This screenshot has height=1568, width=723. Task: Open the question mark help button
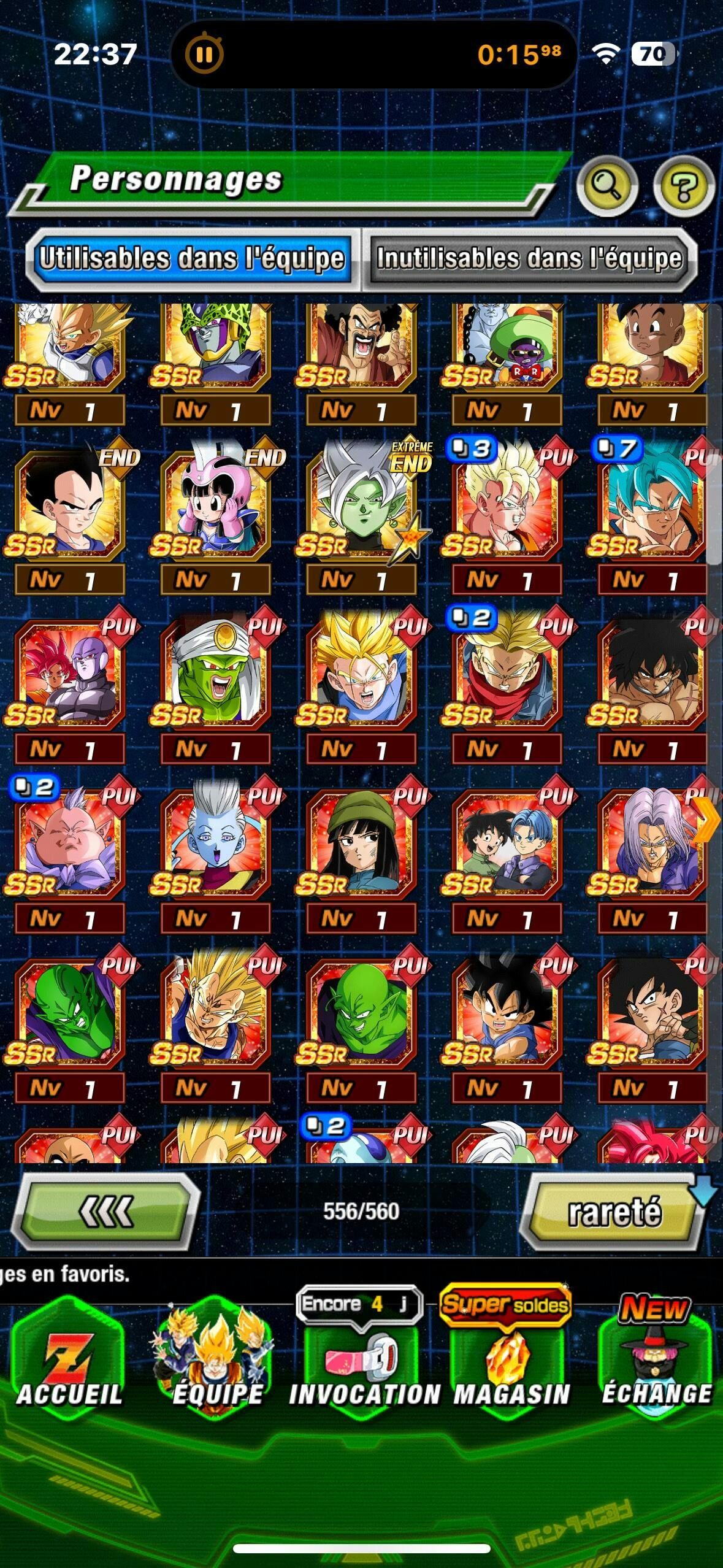pyautogui.click(x=684, y=185)
